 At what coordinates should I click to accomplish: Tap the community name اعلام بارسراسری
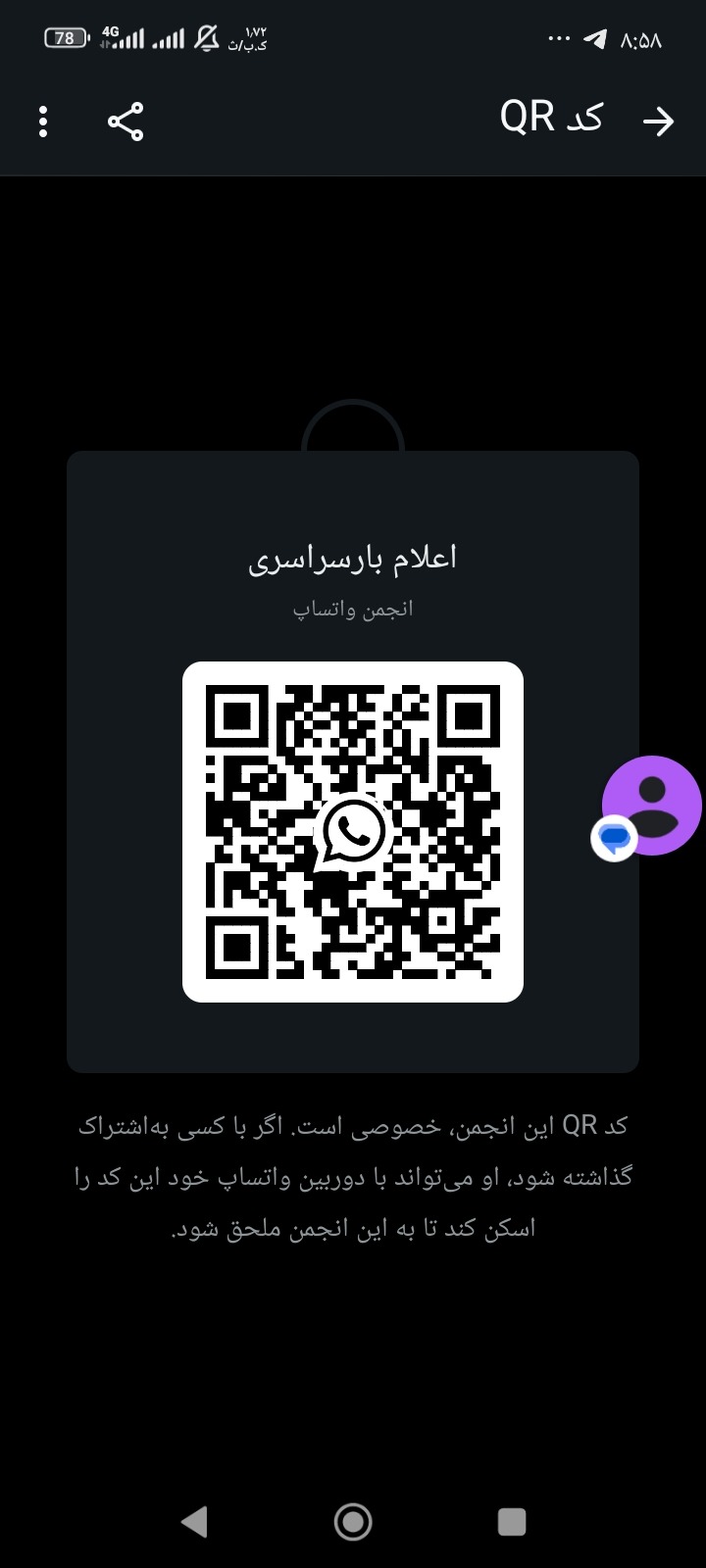click(x=353, y=557)
